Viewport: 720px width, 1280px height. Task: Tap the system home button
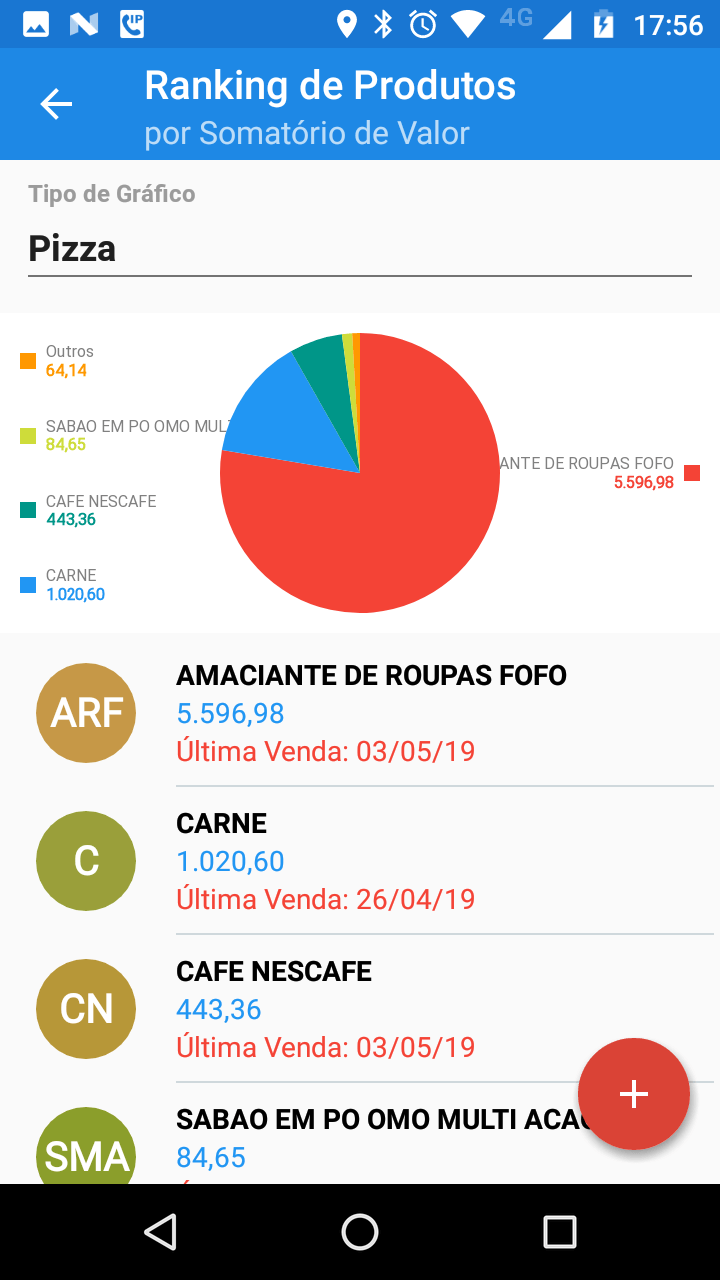360,1232
